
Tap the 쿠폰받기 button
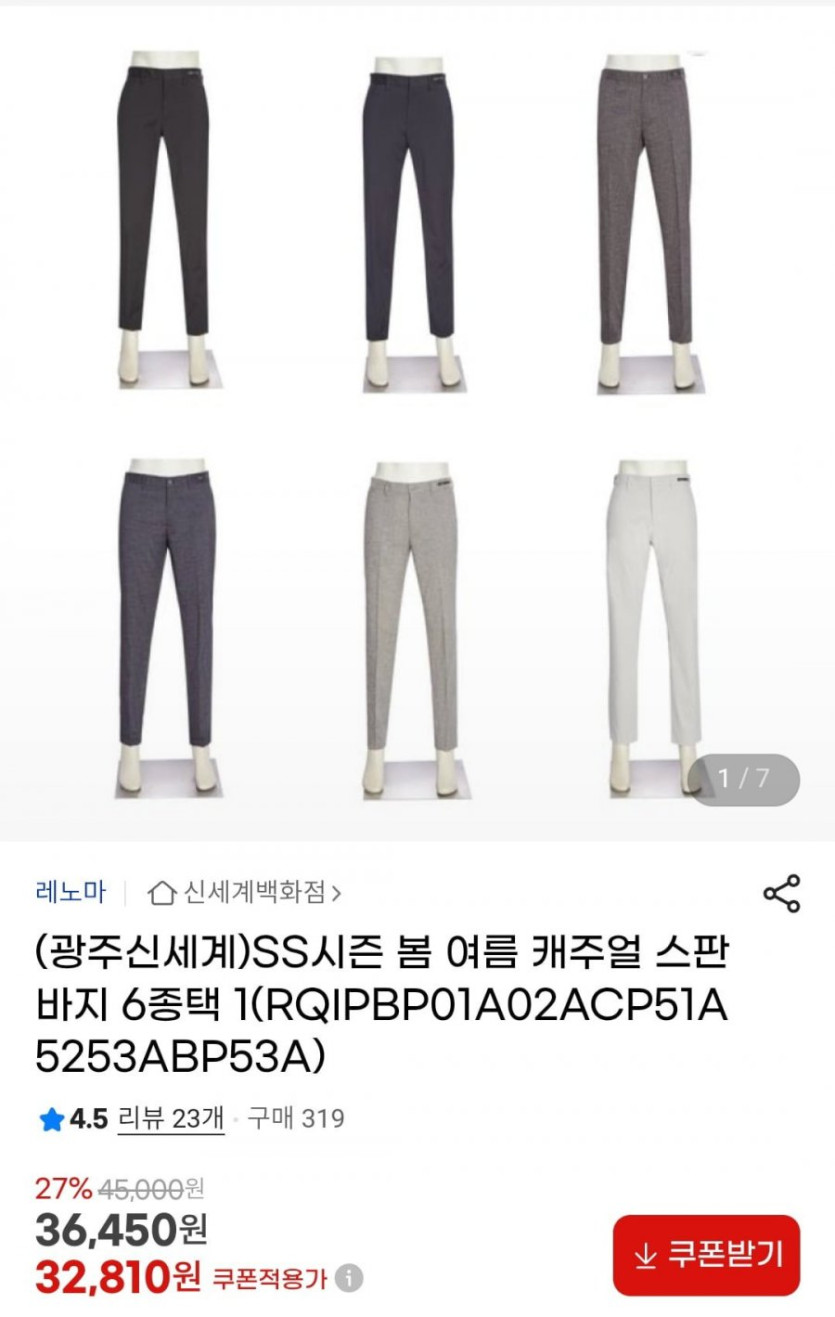click(707, 1254)
